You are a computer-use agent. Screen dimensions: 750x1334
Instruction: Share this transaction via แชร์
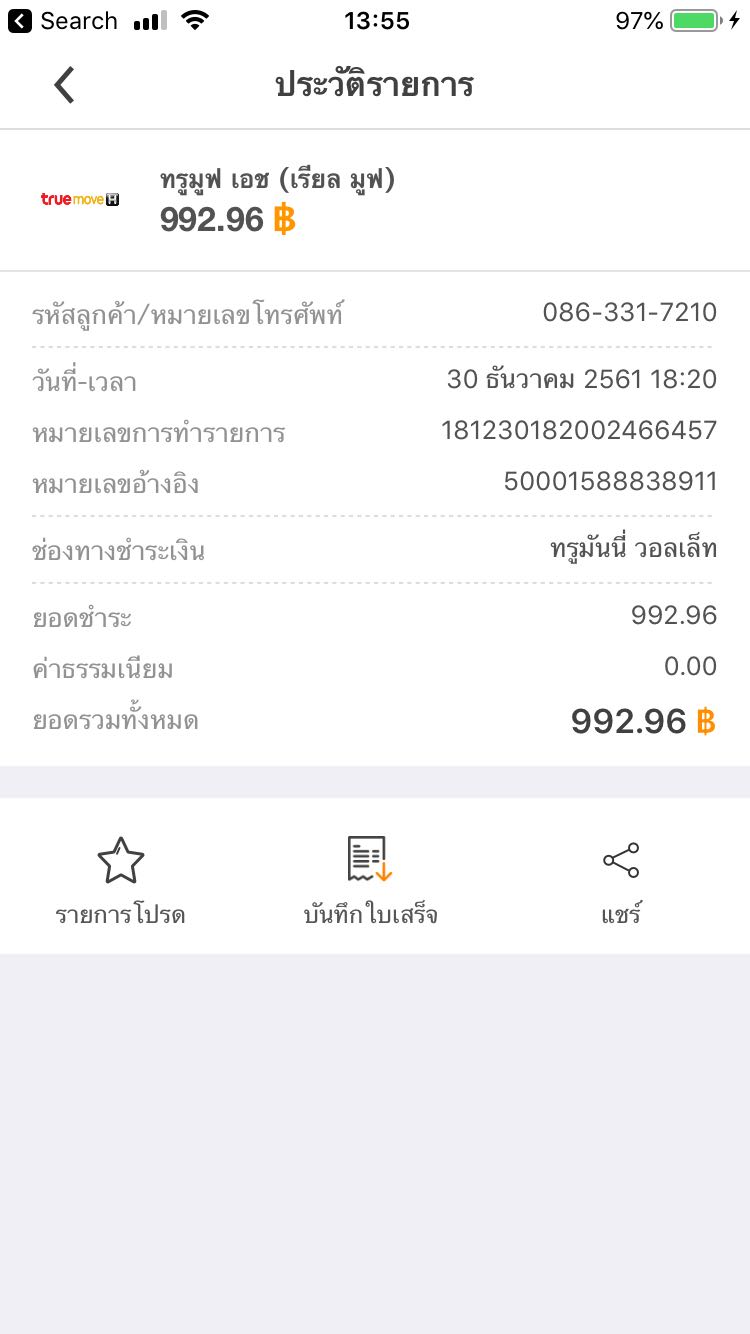click(x=621, y=878)
